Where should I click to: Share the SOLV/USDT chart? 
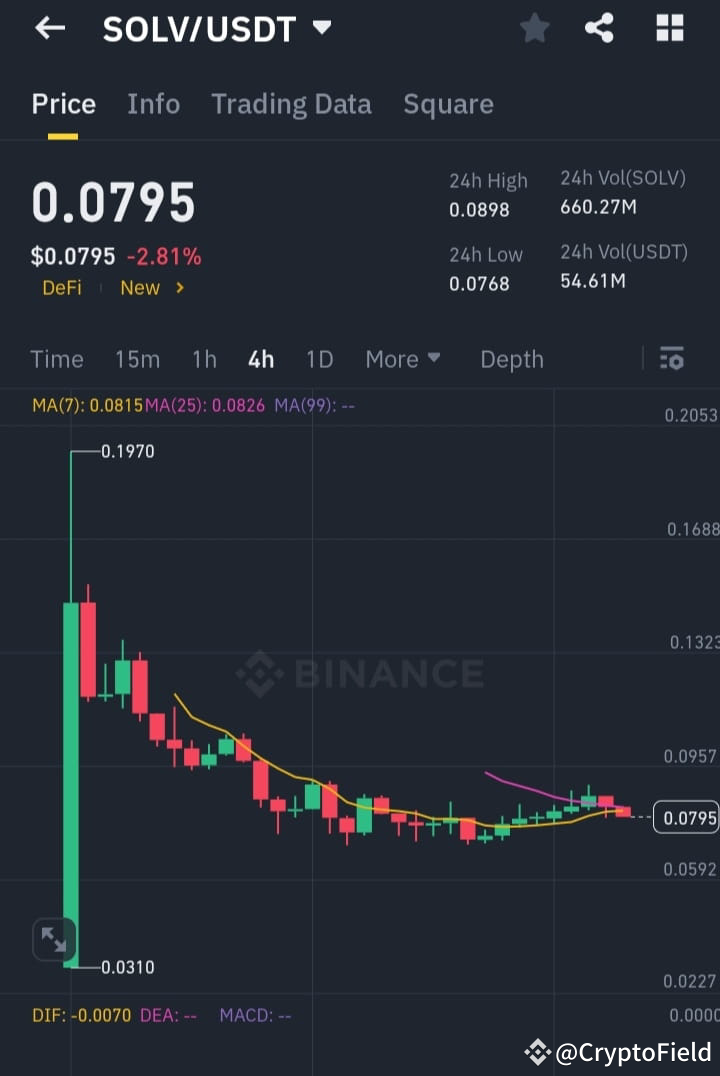599,28
